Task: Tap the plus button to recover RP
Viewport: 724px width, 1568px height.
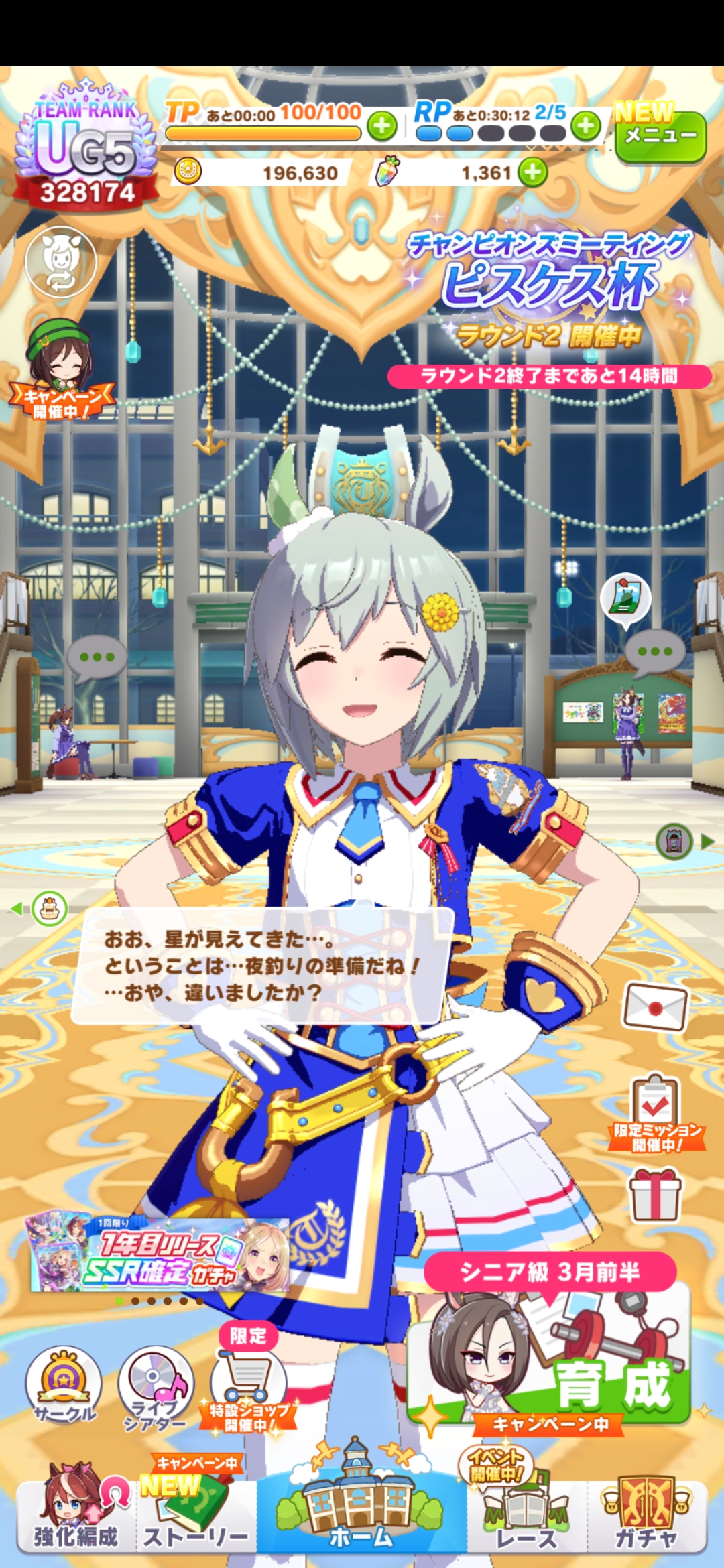Action: point(586,125)
